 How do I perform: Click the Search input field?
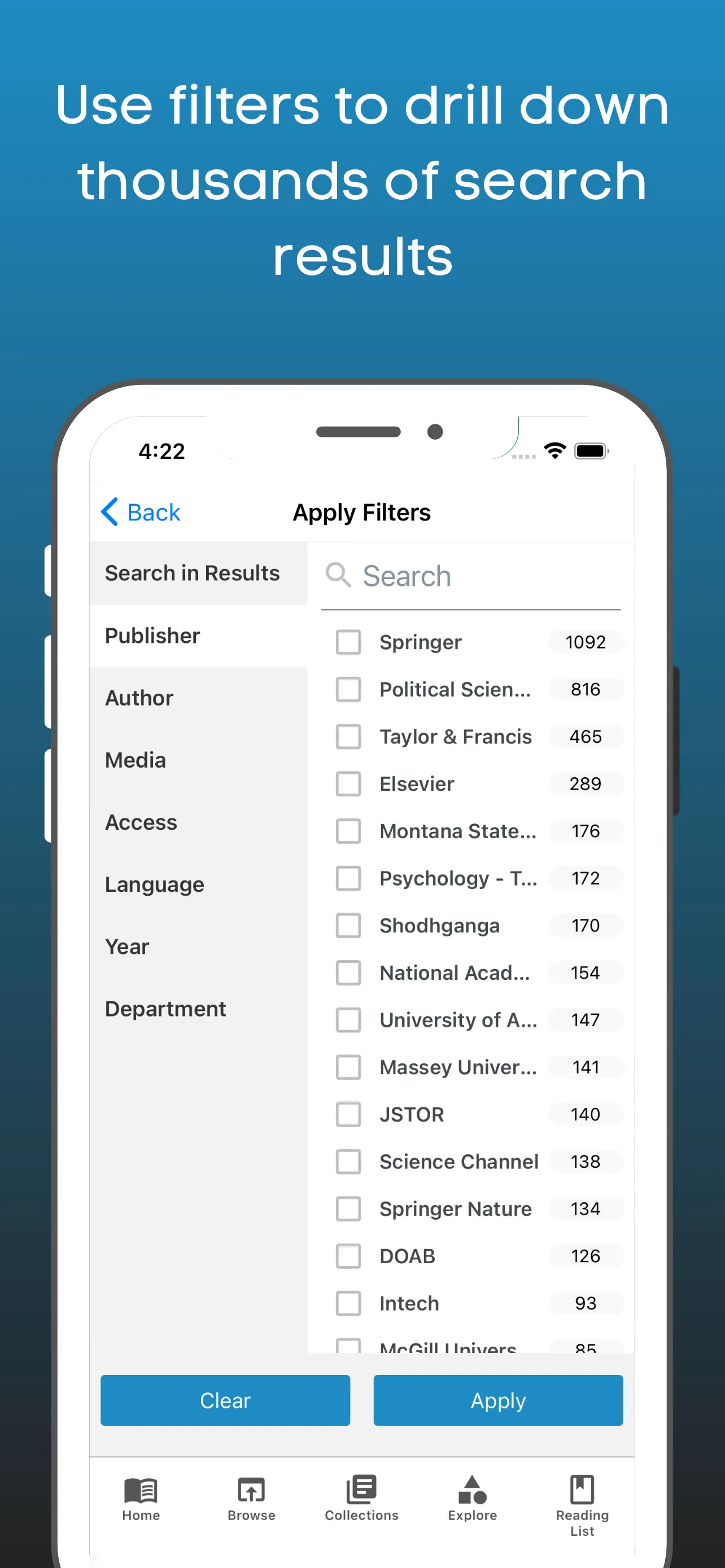[x=426, y=575]
